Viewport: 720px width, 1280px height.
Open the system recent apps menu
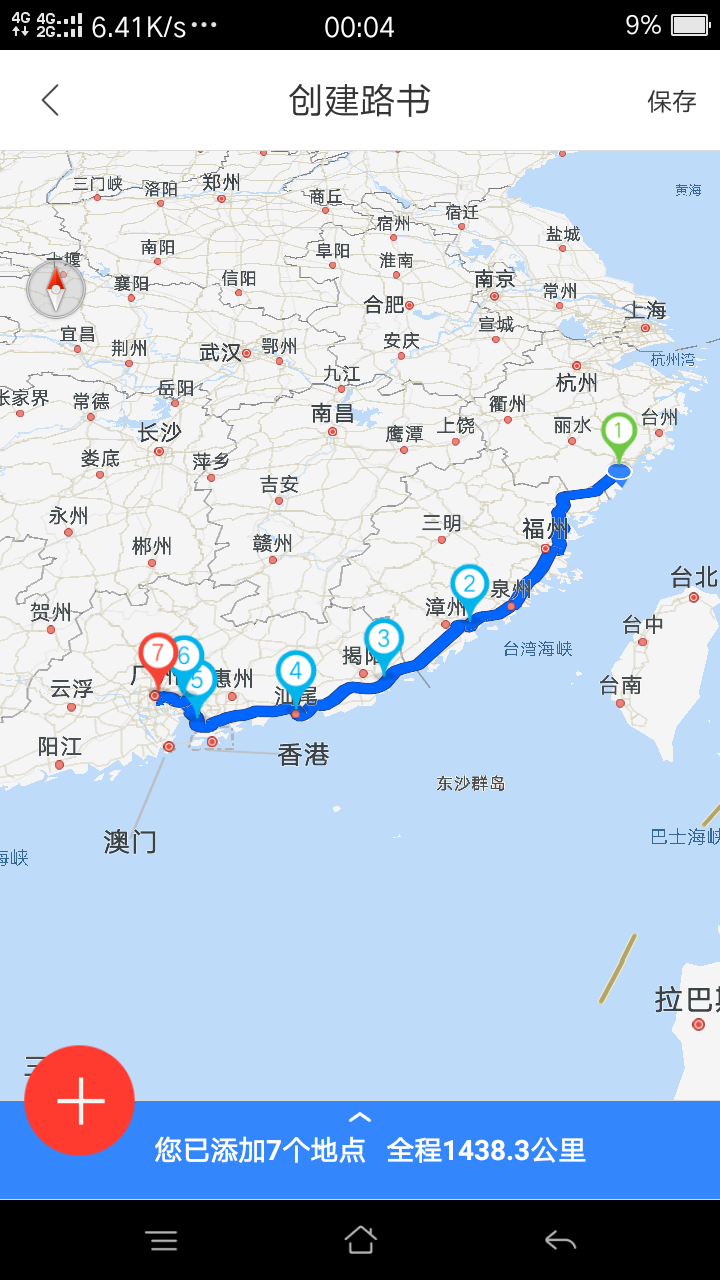click(161, 1241)
